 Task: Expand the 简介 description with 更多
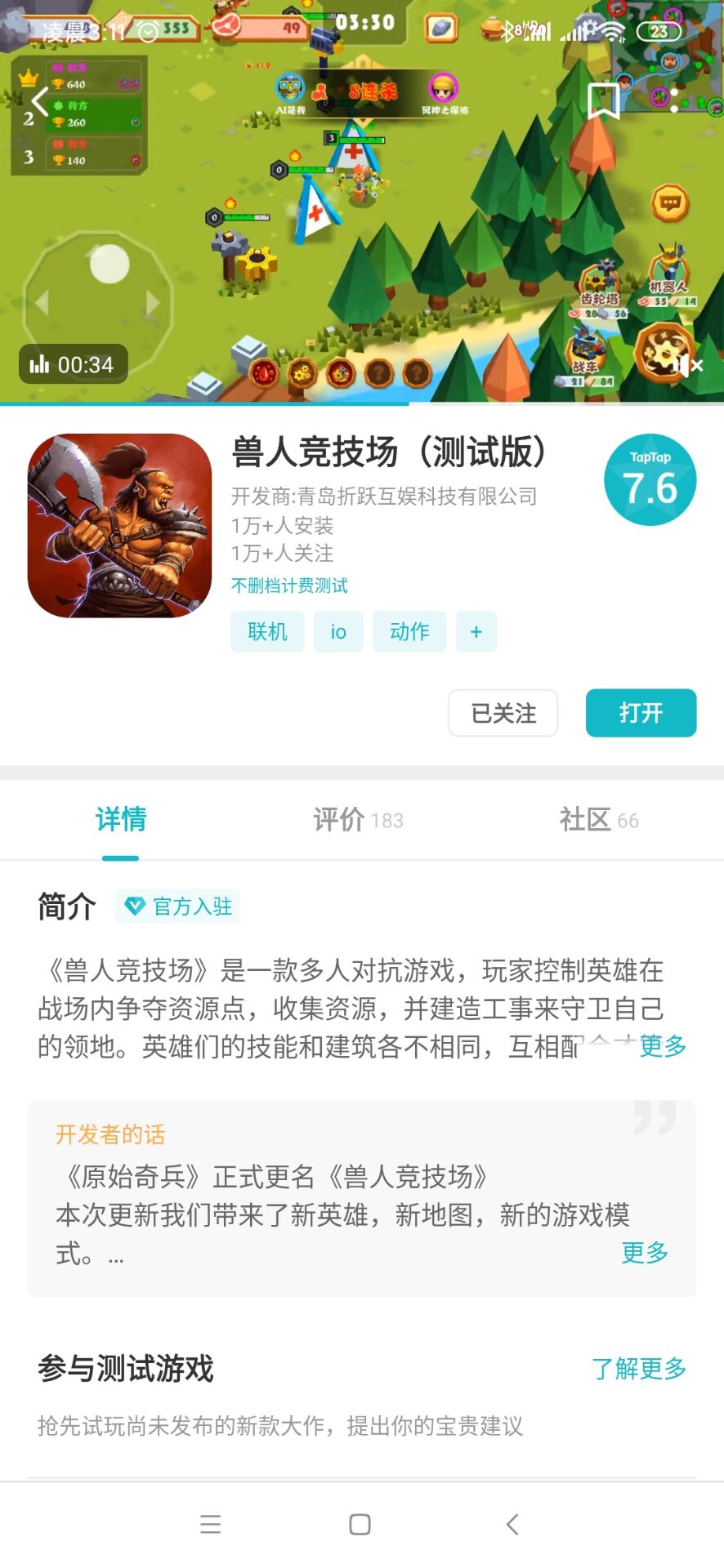[662, 1045]
